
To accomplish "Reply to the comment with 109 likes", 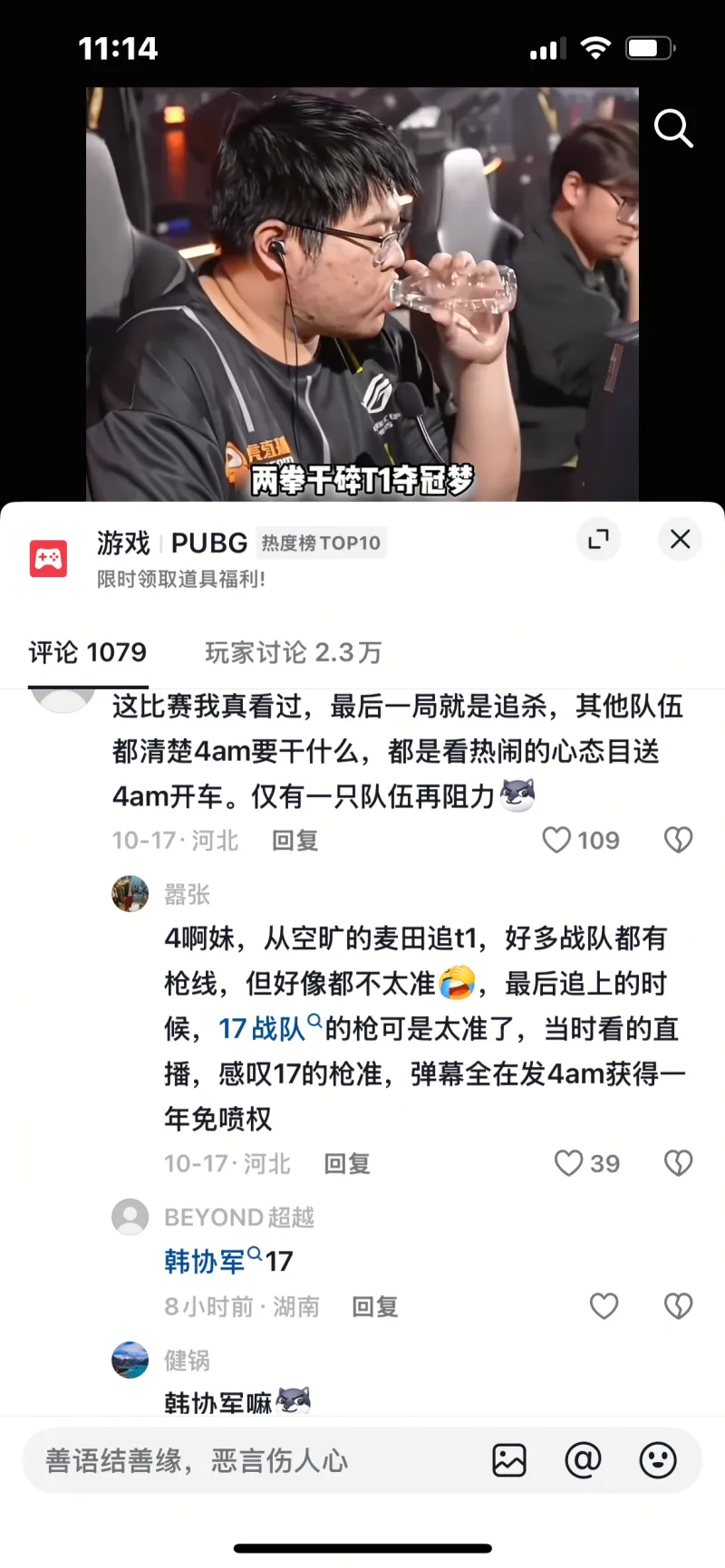I will coord(295,841).
